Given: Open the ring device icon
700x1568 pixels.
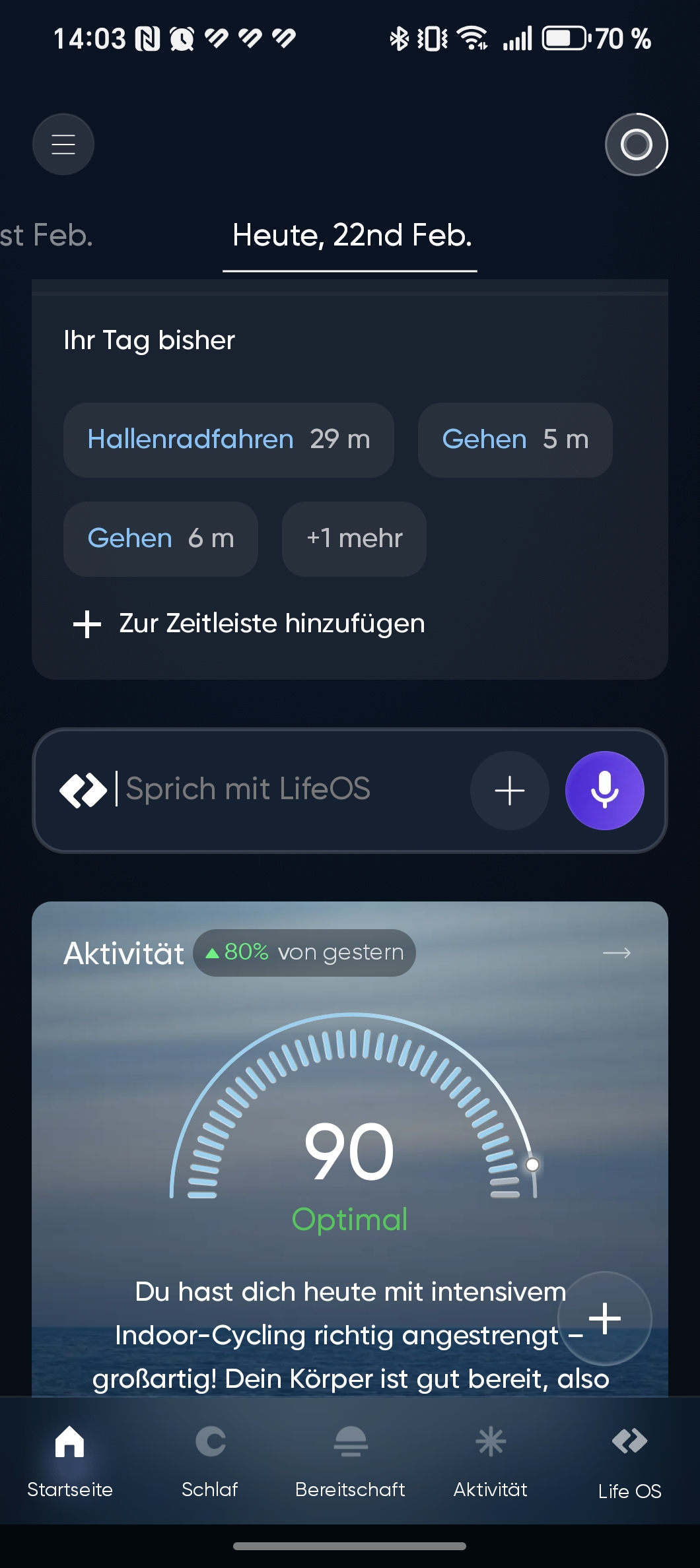Looking at the screenshot, I should pyautogui.click(x=636, y=144).
